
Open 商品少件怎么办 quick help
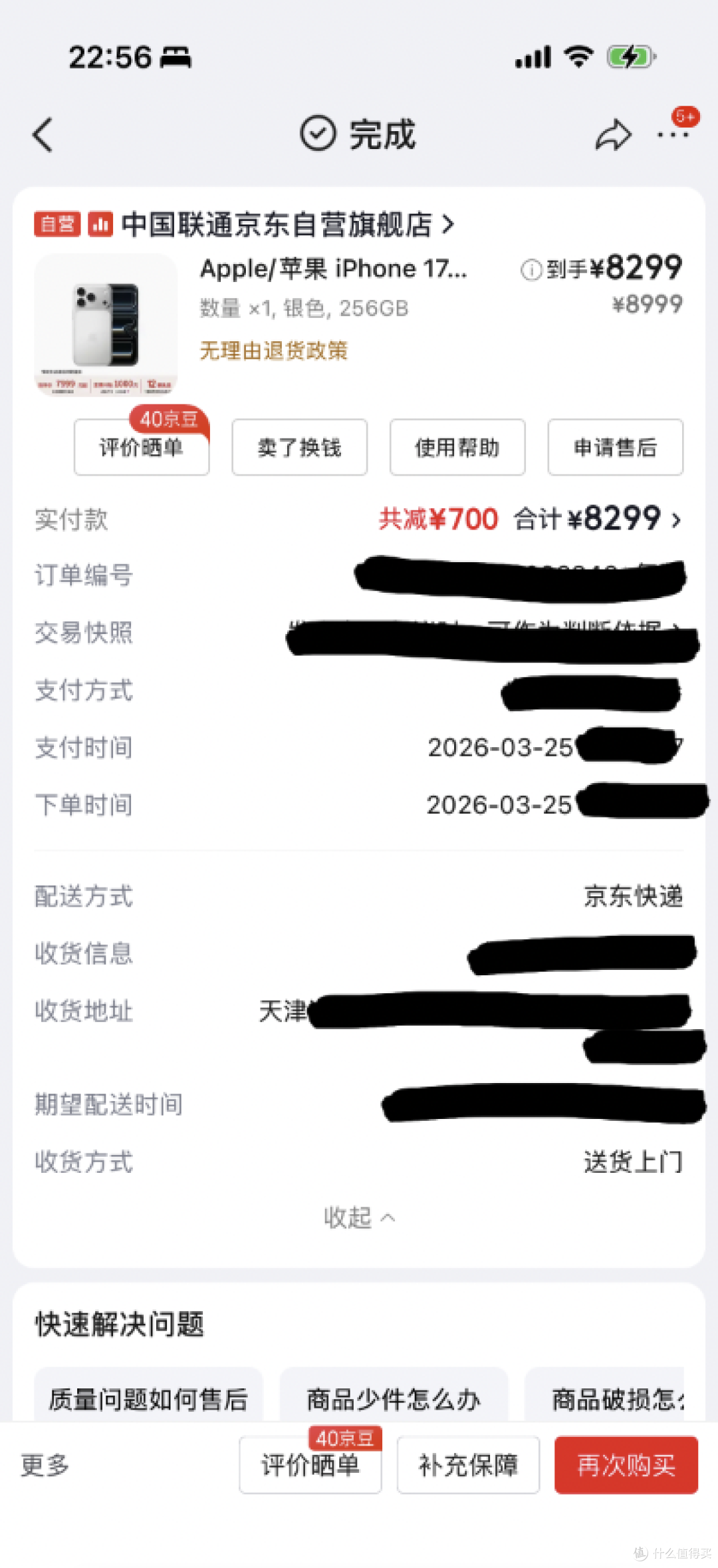(x=394, y=1399)
